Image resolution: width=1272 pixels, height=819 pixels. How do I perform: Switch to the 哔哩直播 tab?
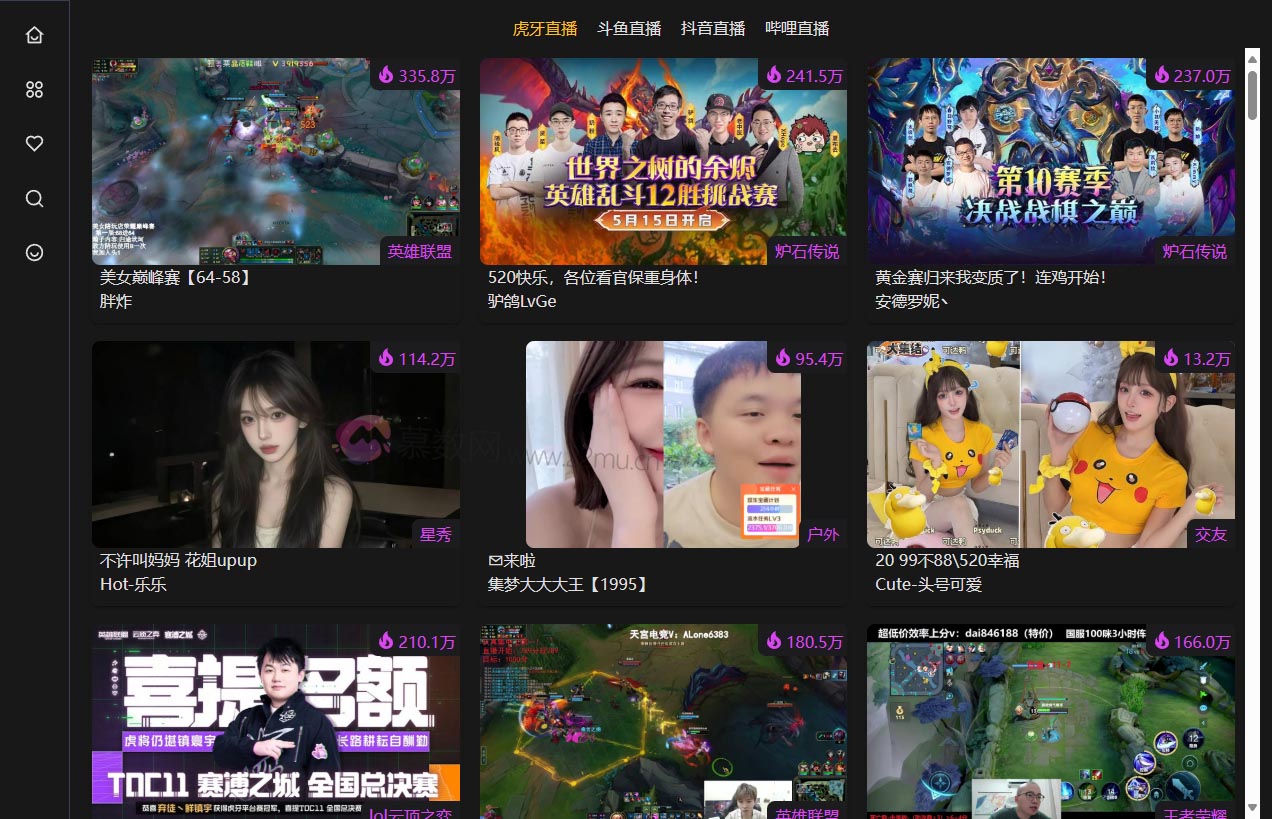pos(797,28)
